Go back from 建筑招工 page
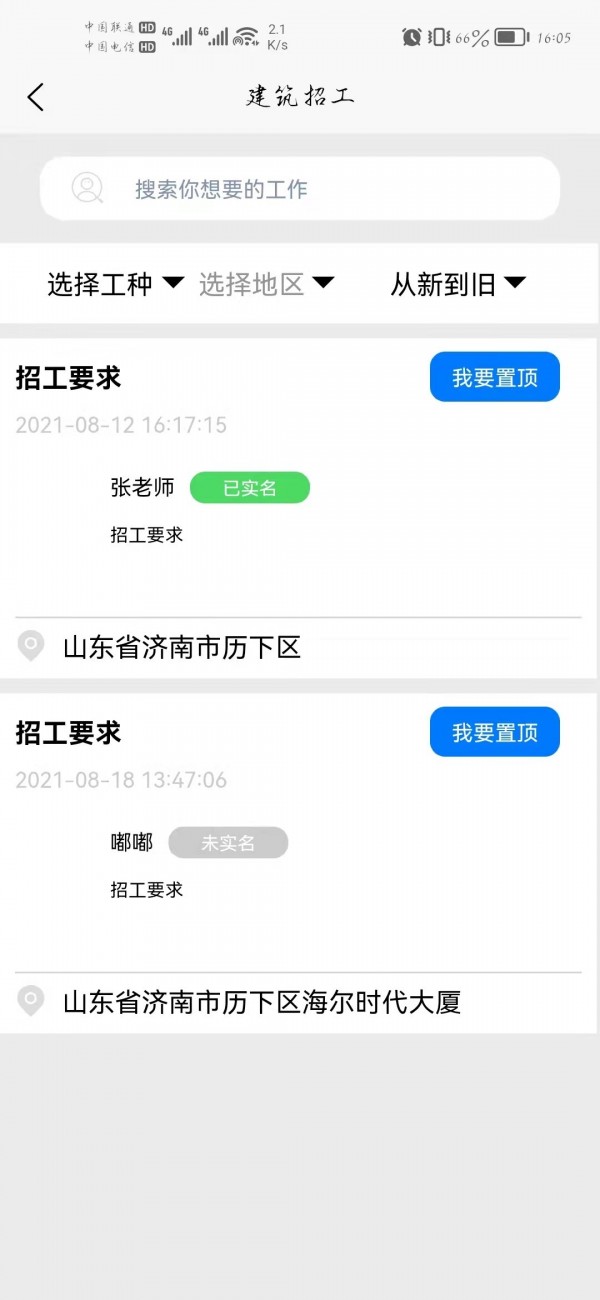Screen dimensions: 600x1300 (36, 97)
